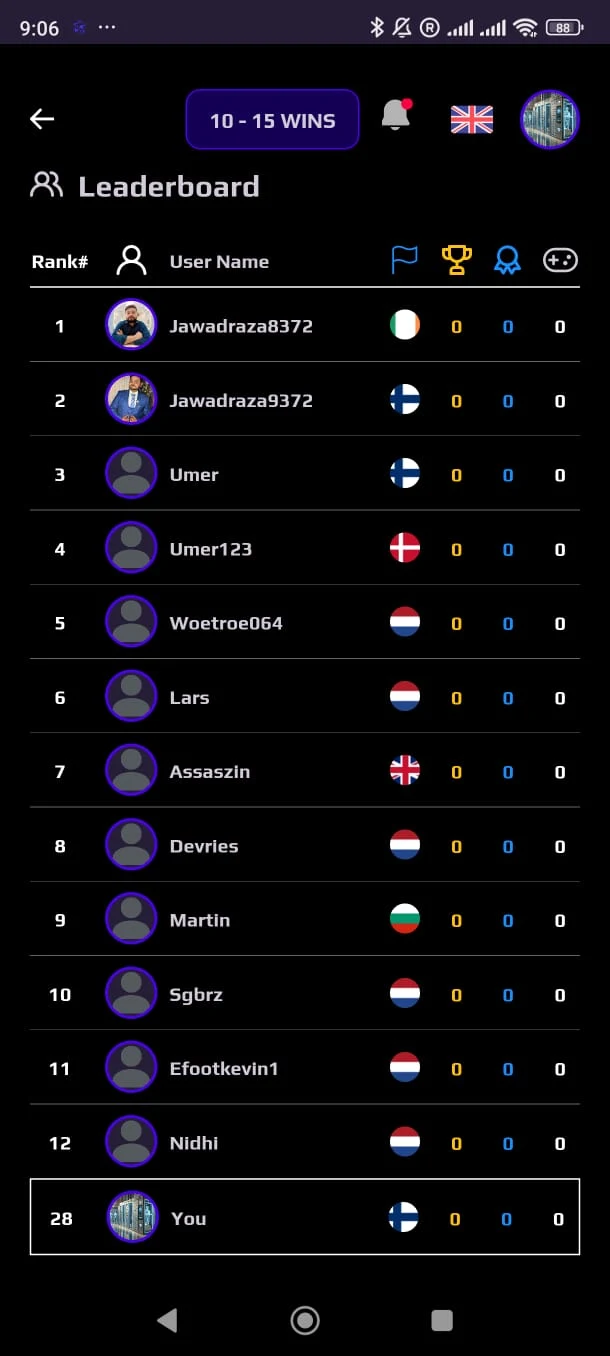Go back using the arrow icon
This screenshot has width=610, height=1356.
(42, 119)
